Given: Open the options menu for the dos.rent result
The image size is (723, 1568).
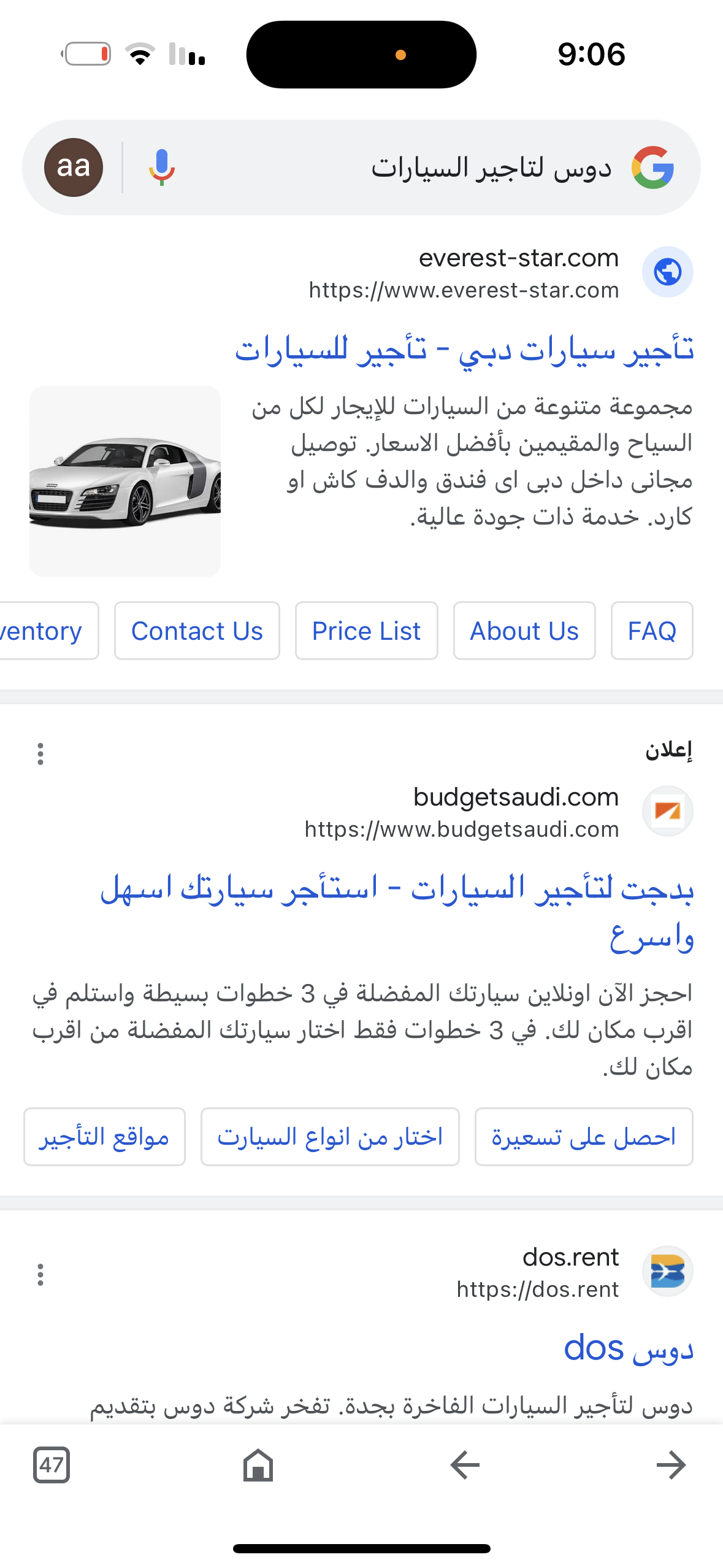Looking at the screenshot, I should point(40,1275).
